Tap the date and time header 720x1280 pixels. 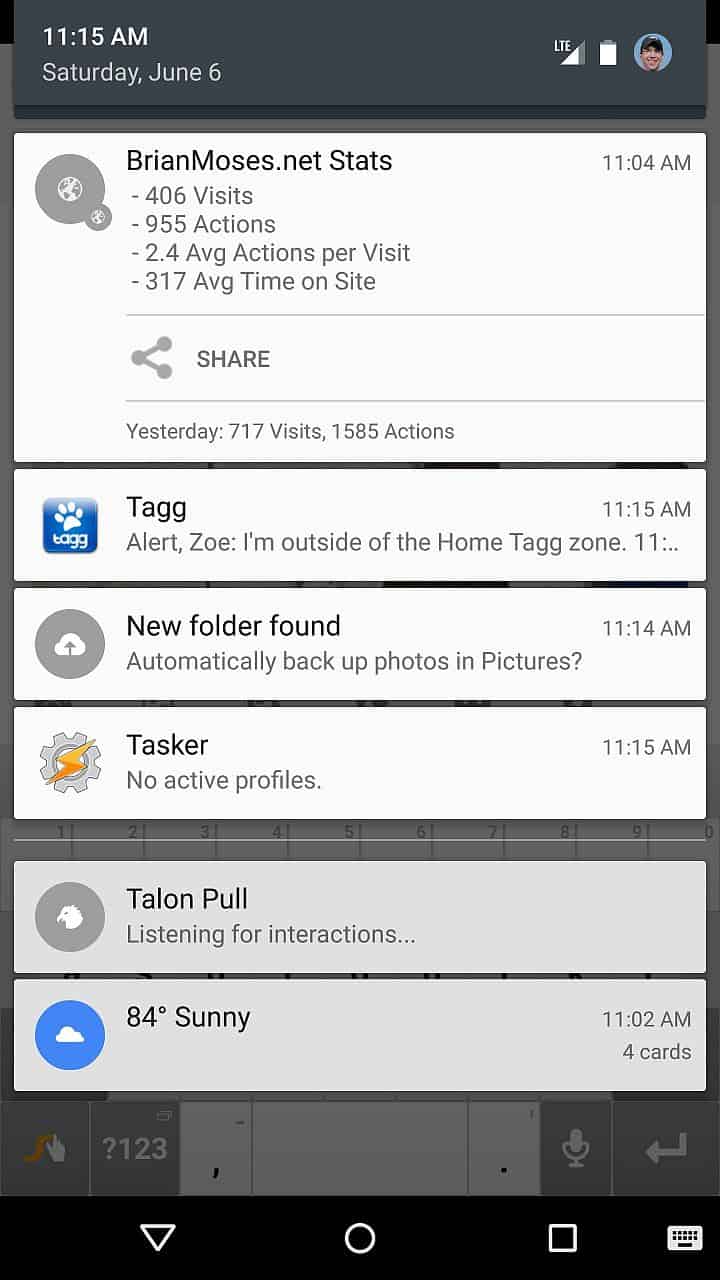(131, 54)
